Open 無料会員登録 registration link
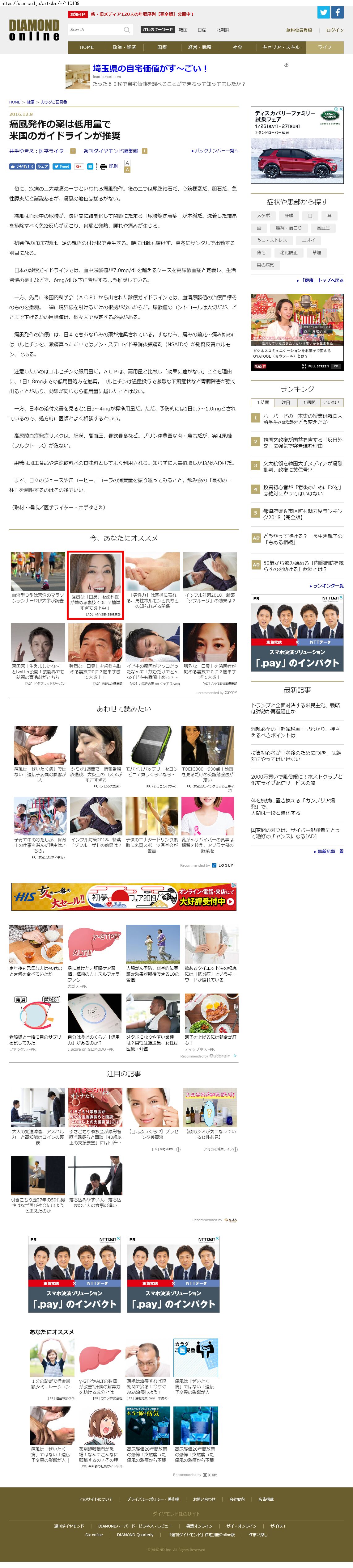The width and height of the screenshot is (353, 1568). click(299, 30)
